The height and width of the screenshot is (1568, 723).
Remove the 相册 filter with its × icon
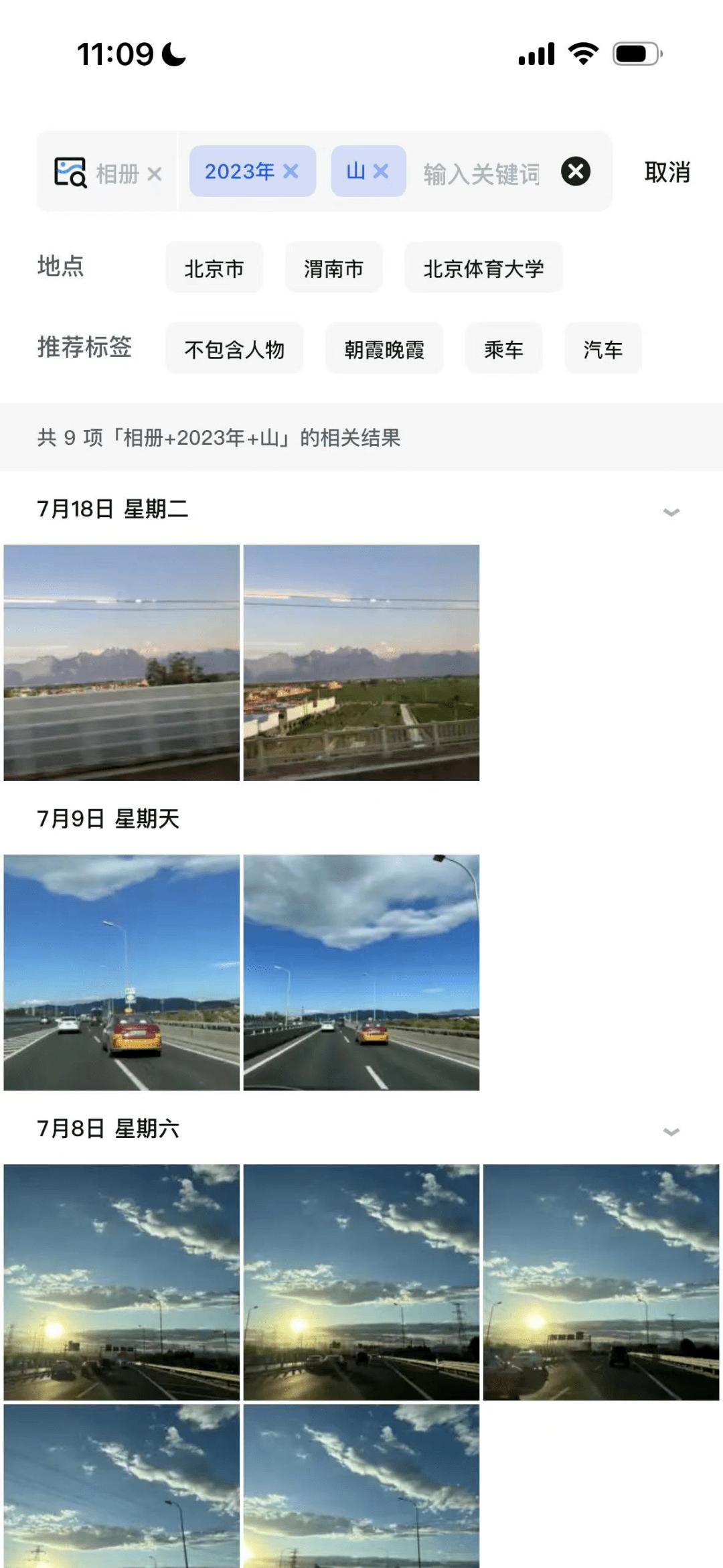pyautogui.click(x=155, y=173)
